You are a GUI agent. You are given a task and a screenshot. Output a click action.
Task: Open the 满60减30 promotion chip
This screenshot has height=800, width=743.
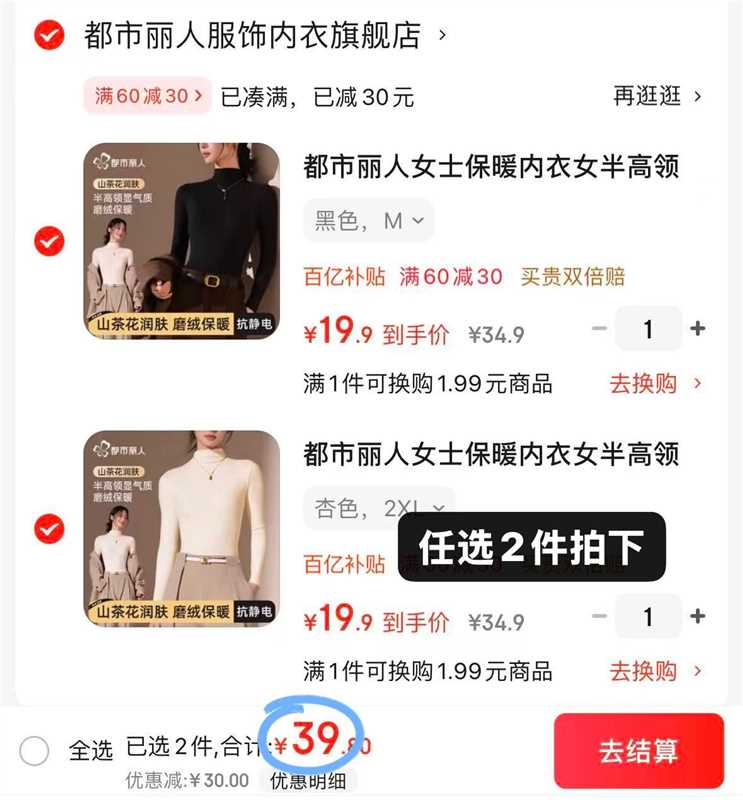point(147,96)
